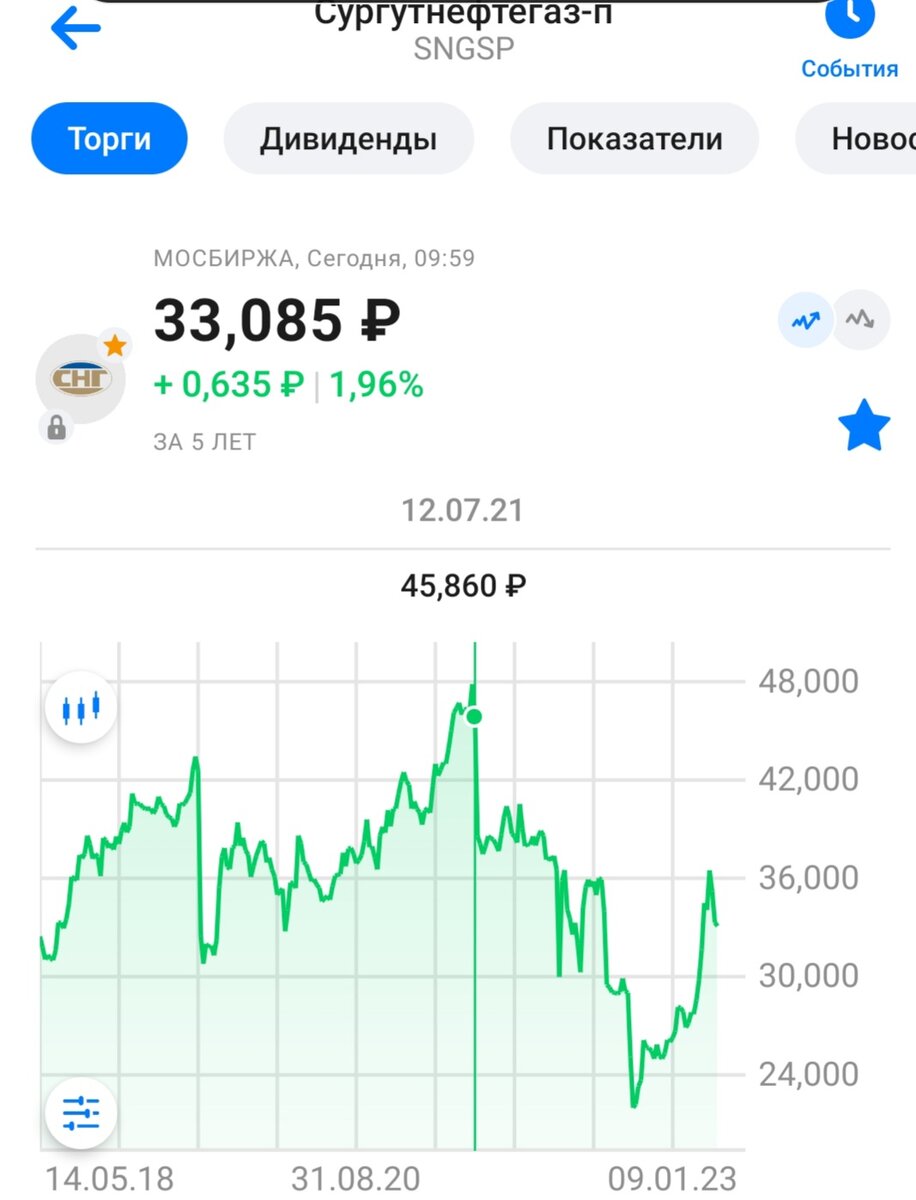Screen dimensions: 916x1200
Task: Open chart settings via the sliders icon
Action: pyautogui.click(x=80, y=1110)
